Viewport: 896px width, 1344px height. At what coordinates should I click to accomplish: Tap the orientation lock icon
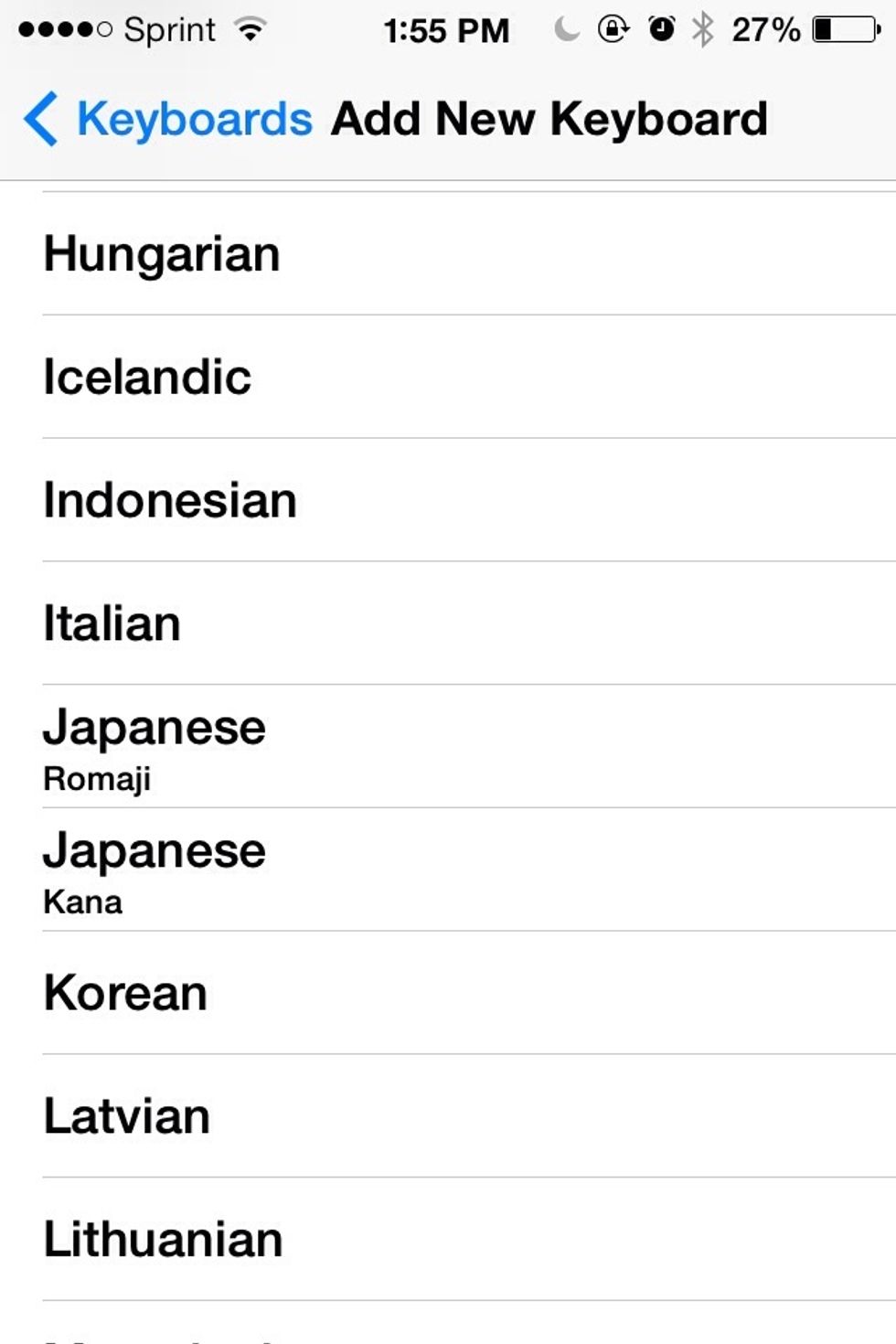[613, 28]
